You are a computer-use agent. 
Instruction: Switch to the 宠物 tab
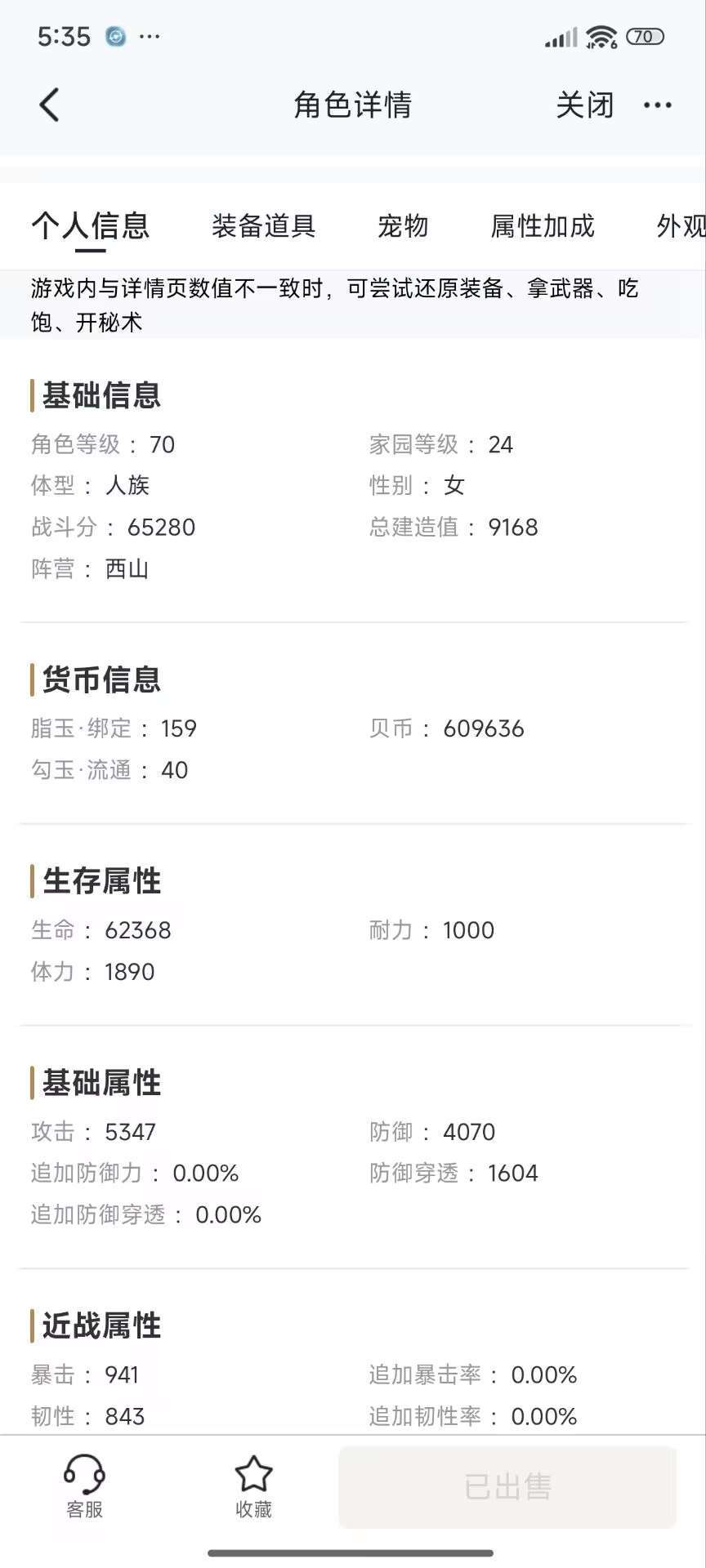[403, 225]
